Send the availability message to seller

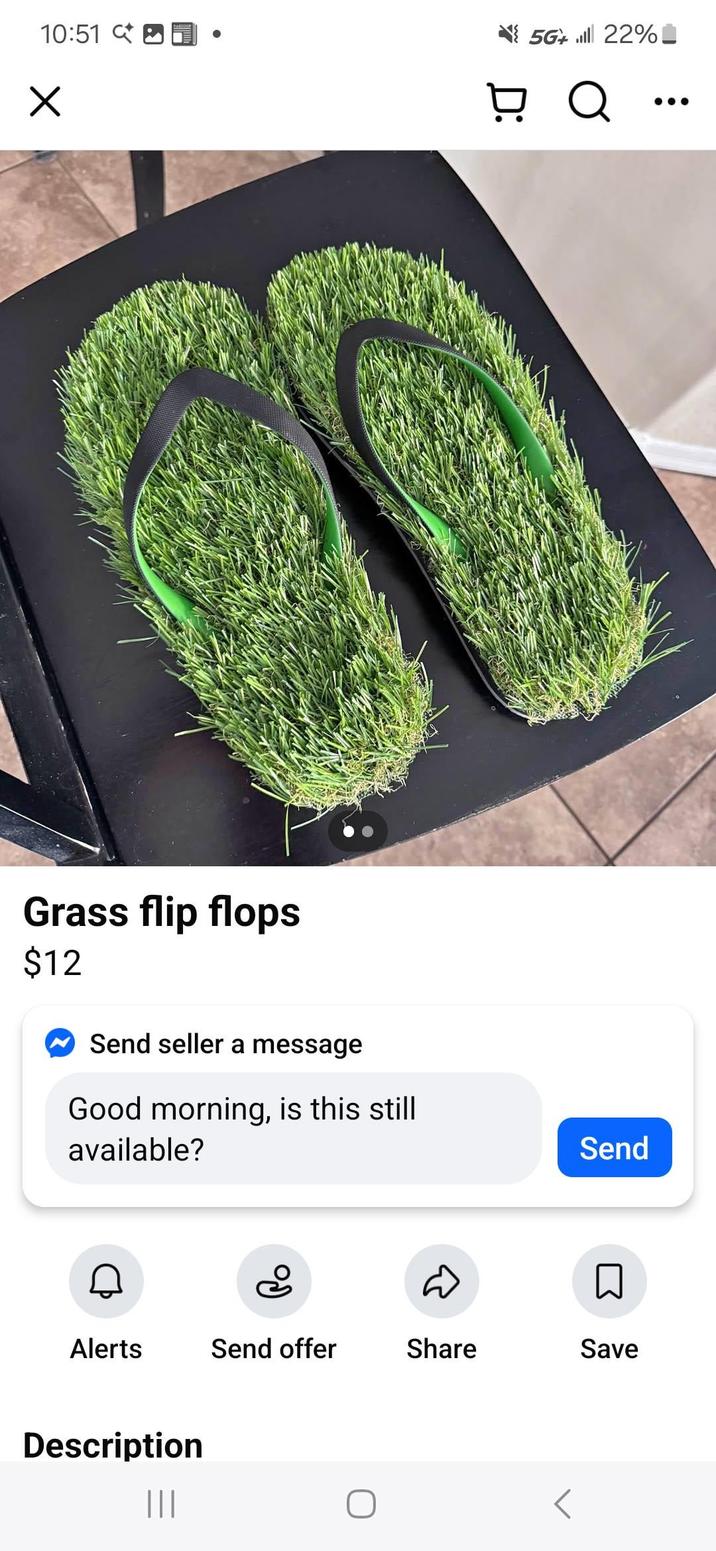click(614, 1147)
